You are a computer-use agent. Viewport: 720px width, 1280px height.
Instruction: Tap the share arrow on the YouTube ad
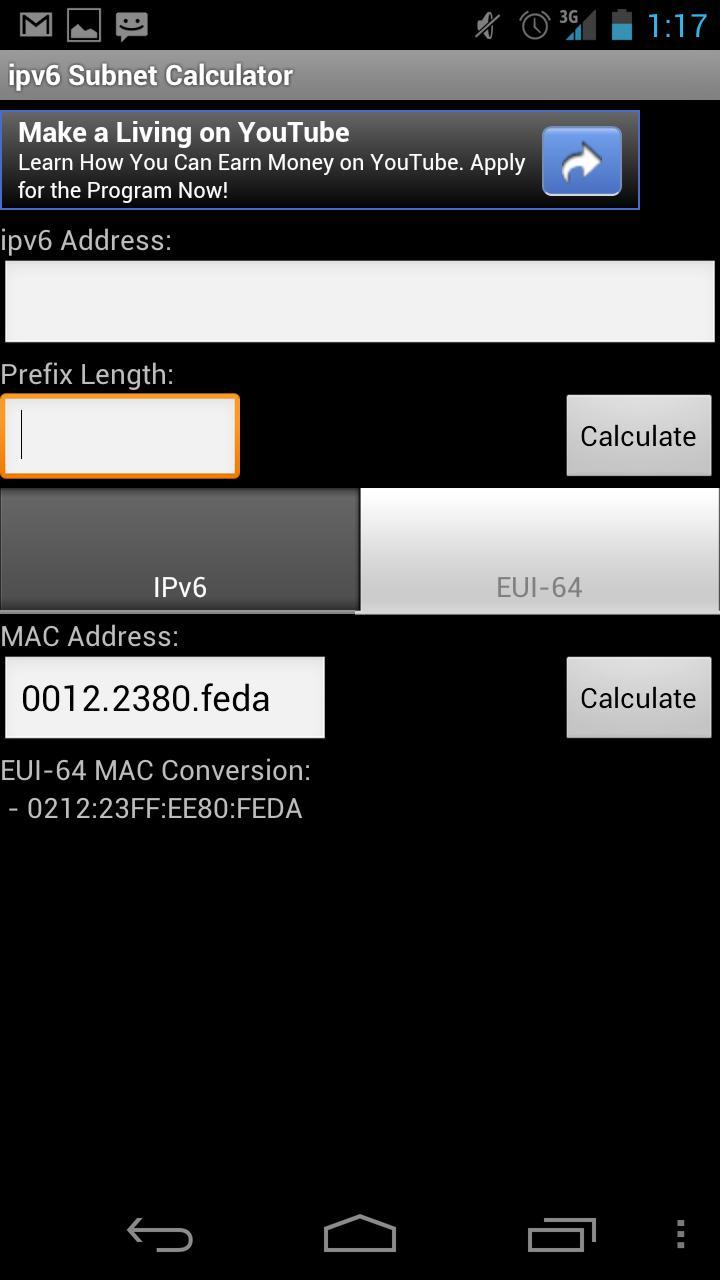coord(582,160)
